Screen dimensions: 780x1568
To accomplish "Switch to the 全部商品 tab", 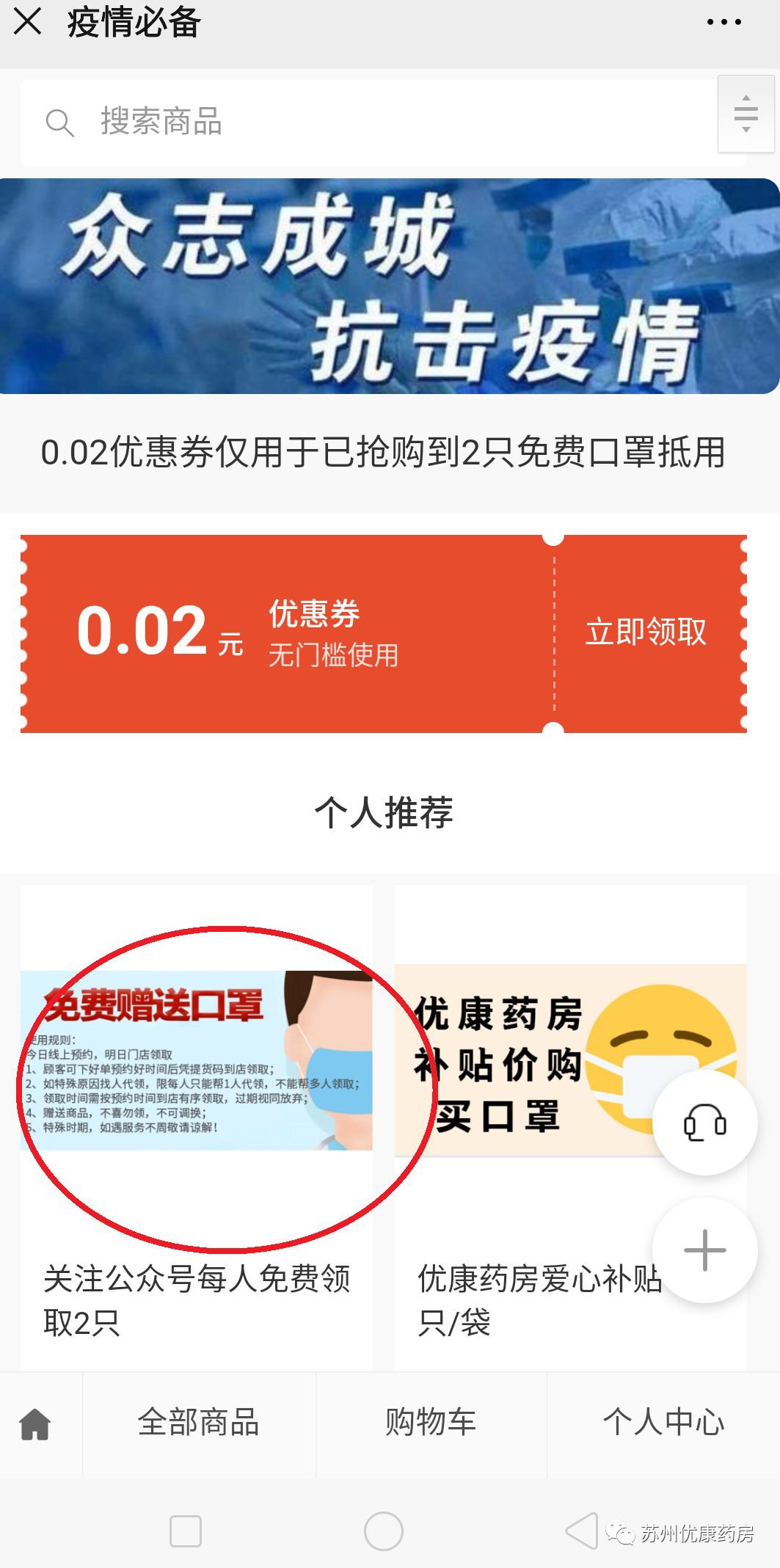I will pyautogui.click(x=198, y=1423).
